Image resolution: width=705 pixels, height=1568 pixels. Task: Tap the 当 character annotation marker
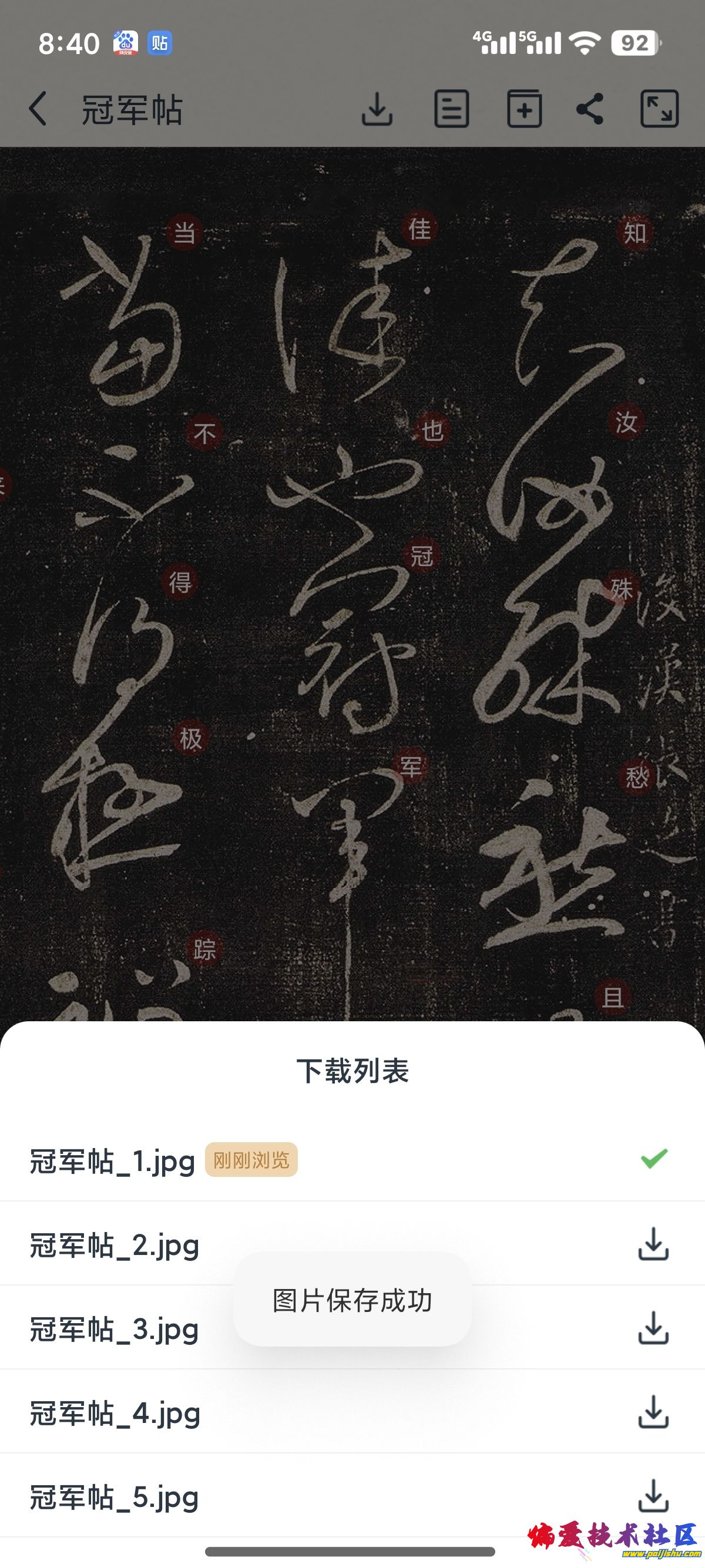(184, 233)
